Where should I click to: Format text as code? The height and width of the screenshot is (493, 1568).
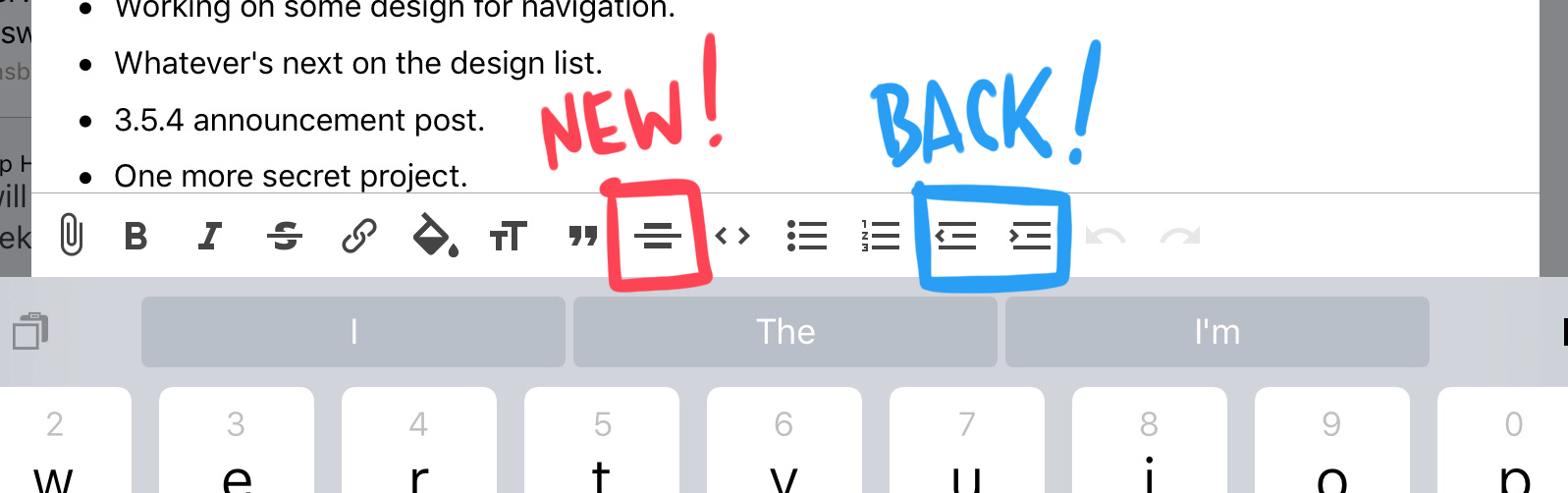coord(732,236)
